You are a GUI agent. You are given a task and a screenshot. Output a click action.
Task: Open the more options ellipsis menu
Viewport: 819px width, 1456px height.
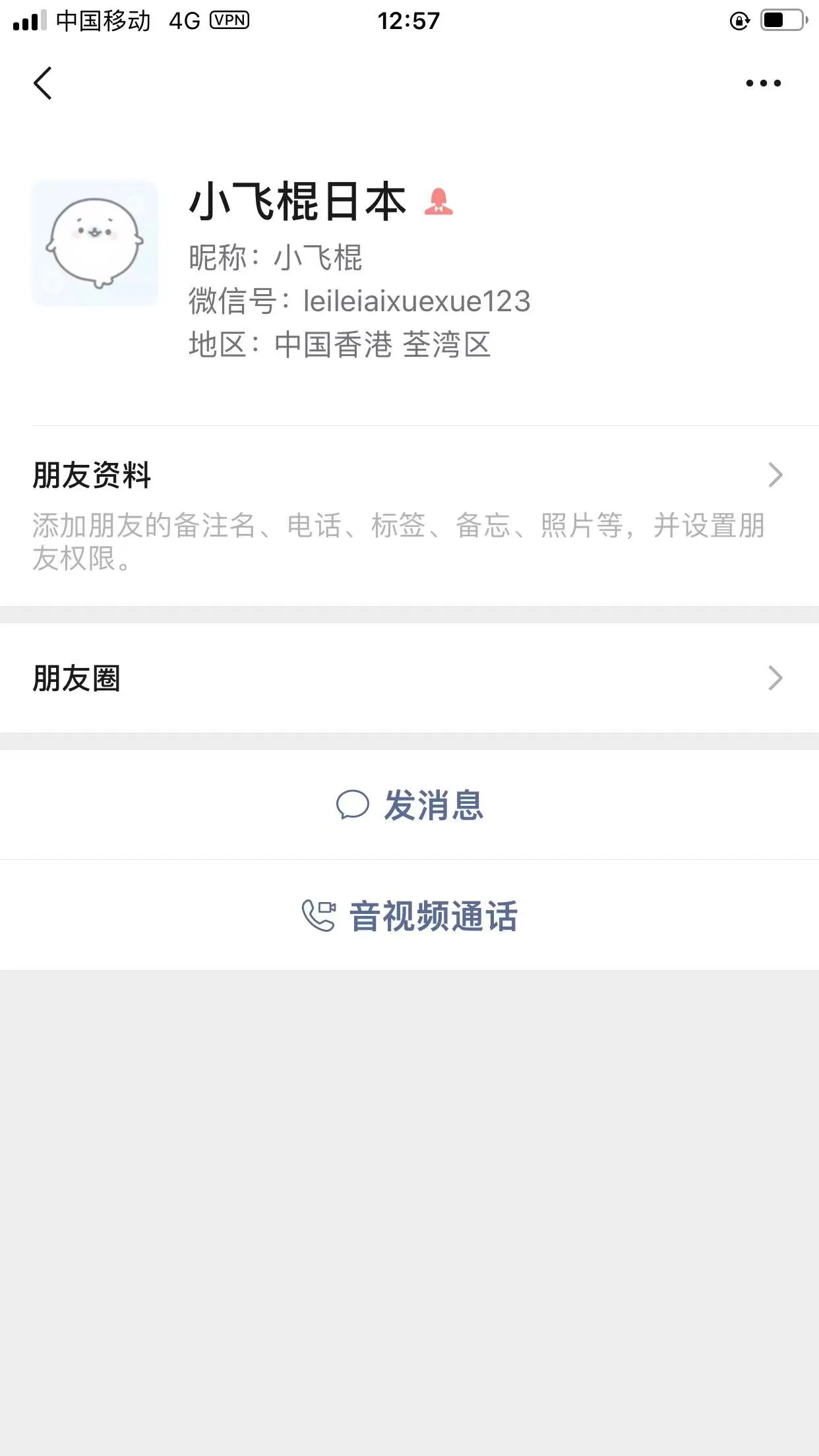(x=764, y=83)
